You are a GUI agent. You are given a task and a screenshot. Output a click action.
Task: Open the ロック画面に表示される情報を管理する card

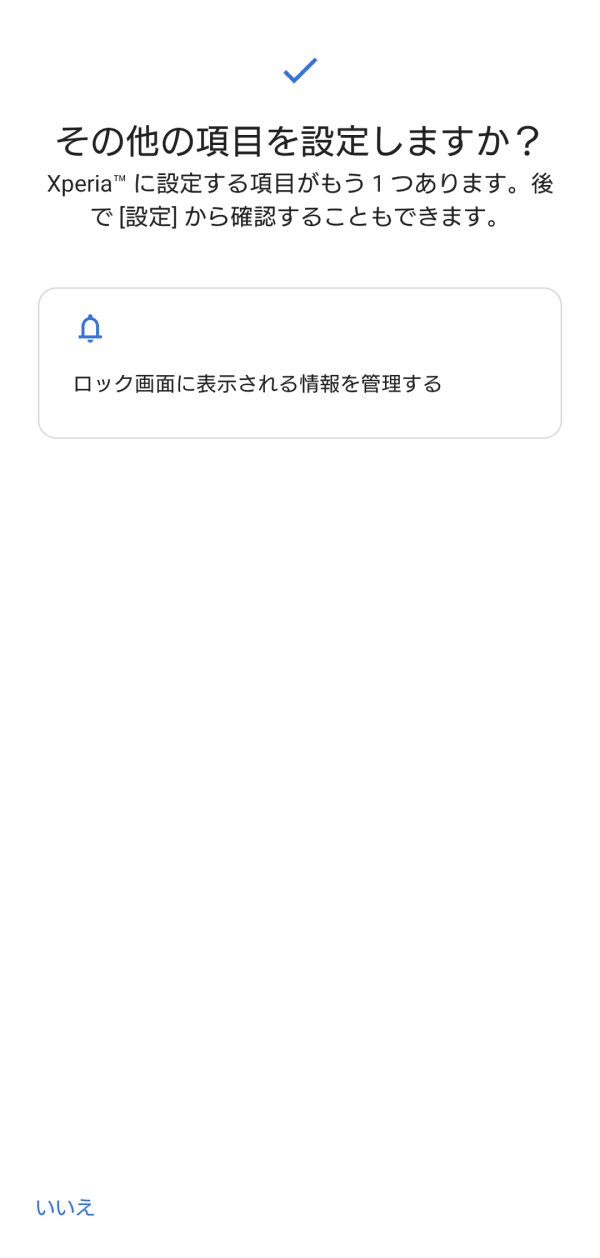(x=300, y=363)
